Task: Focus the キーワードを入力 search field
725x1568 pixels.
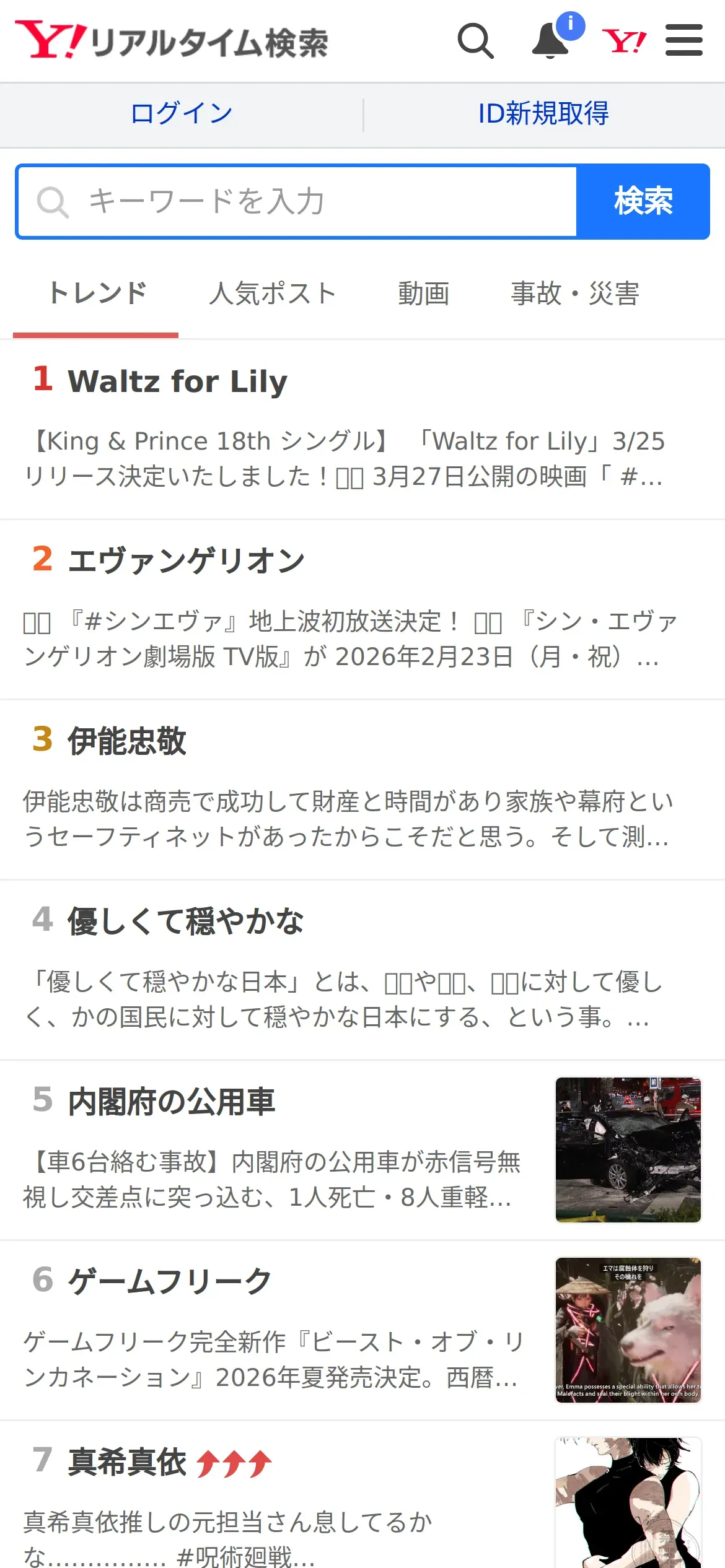Action: click(297, 201)
